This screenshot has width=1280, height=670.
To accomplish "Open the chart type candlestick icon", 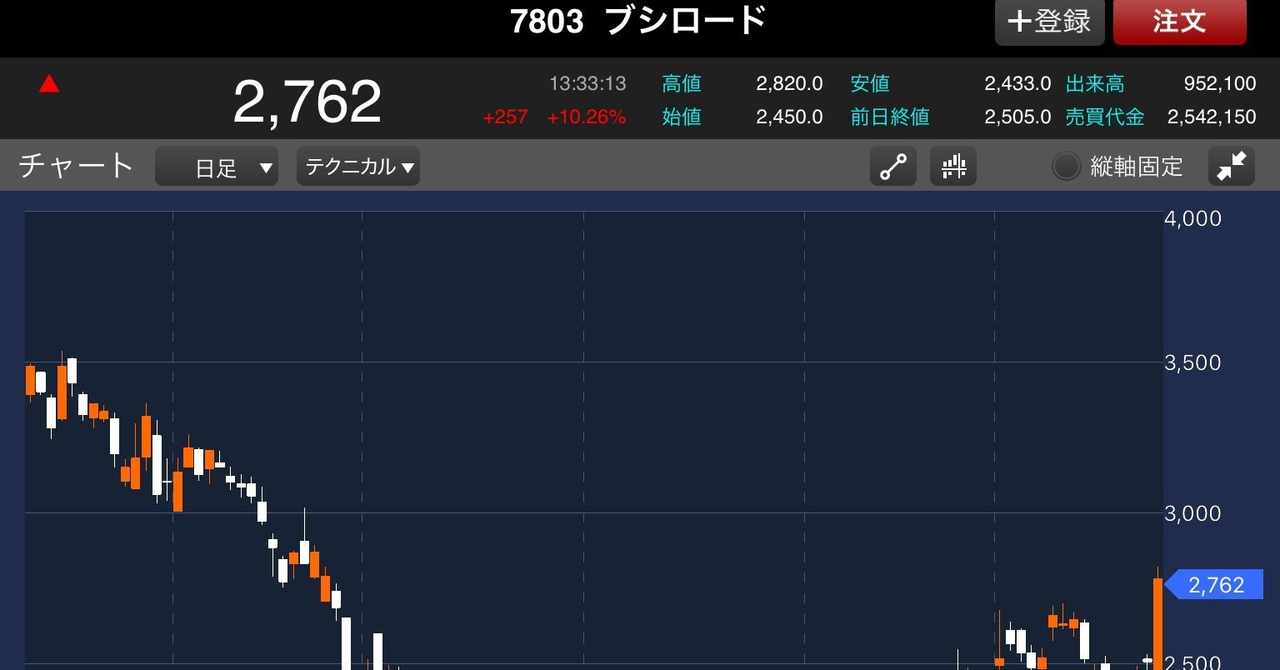I will pos(953,167).
